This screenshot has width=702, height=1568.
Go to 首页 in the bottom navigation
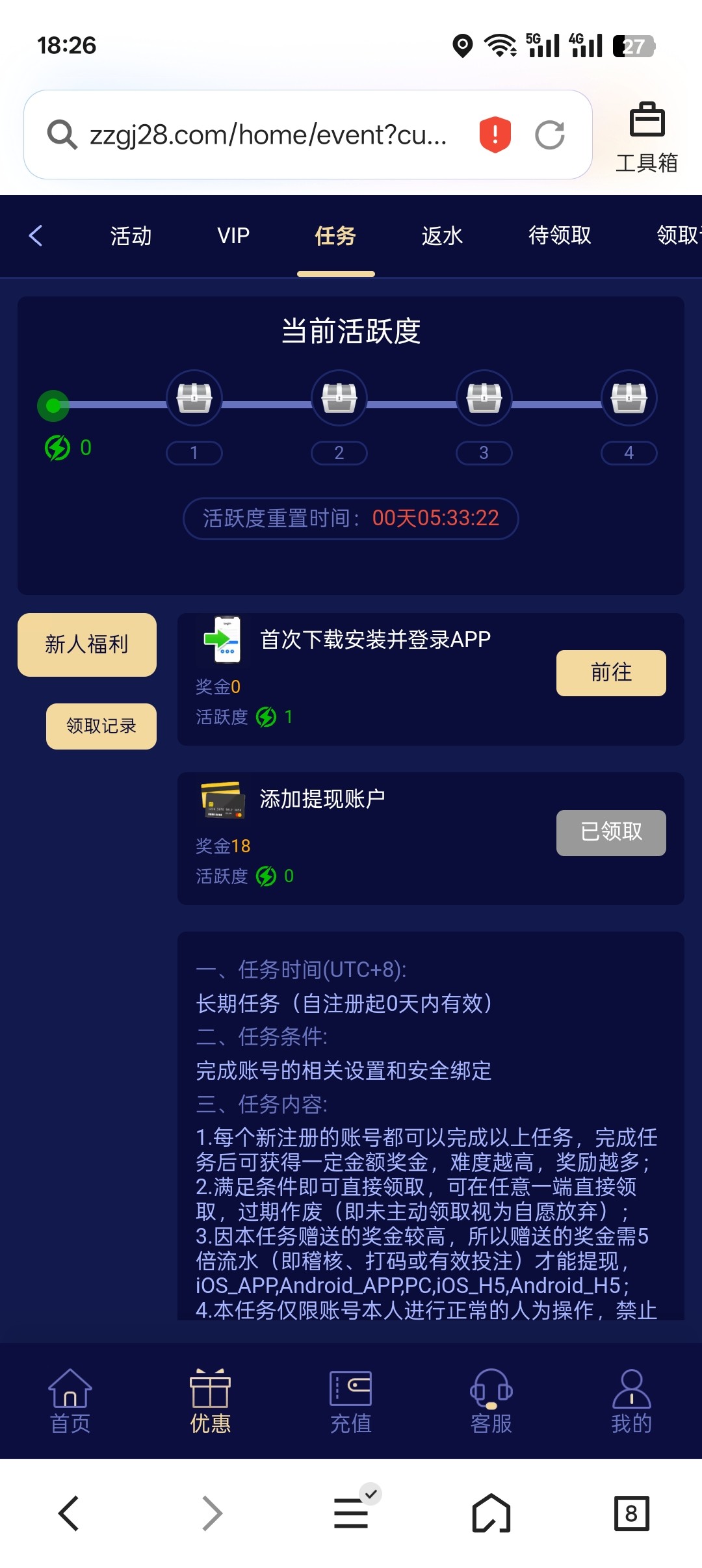[x=70, y=1401]
